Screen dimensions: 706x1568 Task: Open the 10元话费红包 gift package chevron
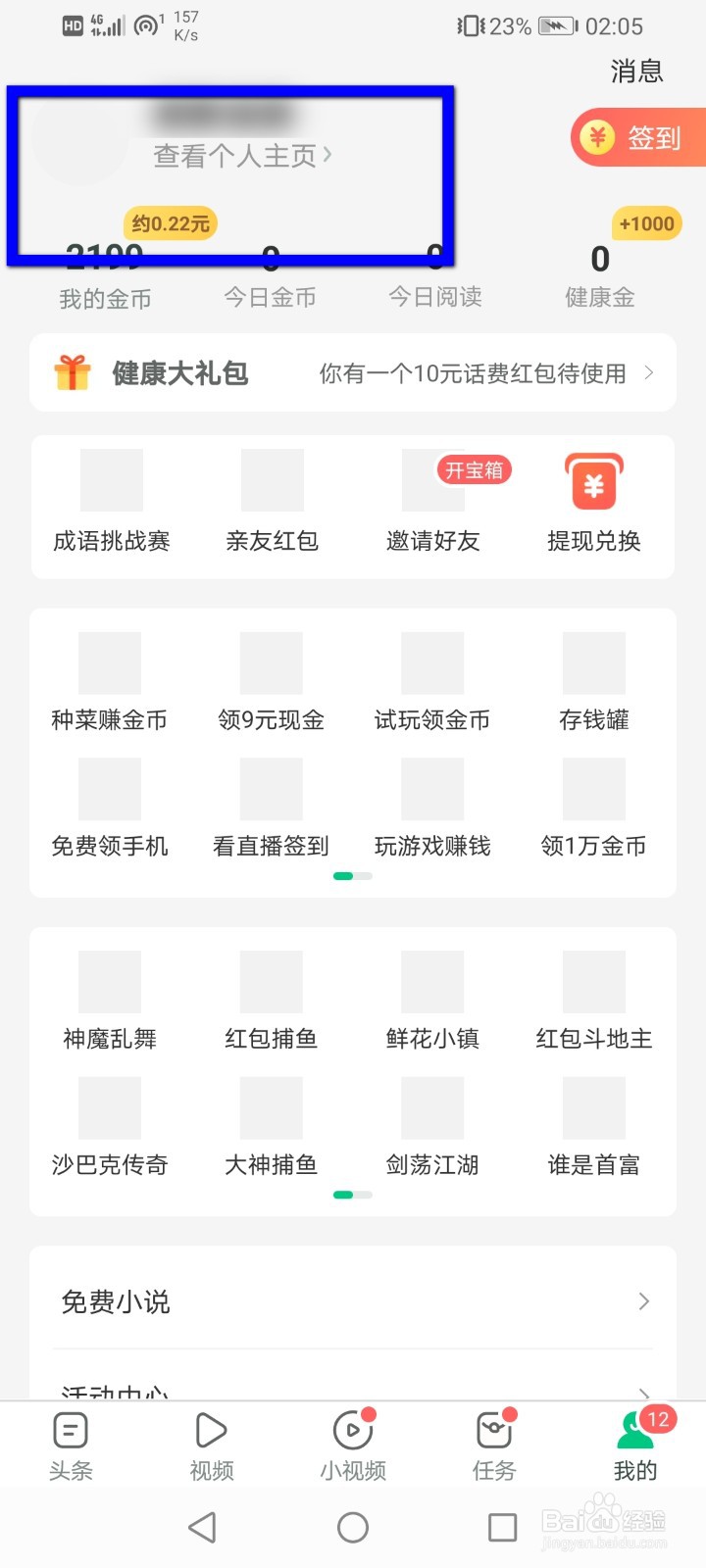pyautogui.click(x=648, y=373)
